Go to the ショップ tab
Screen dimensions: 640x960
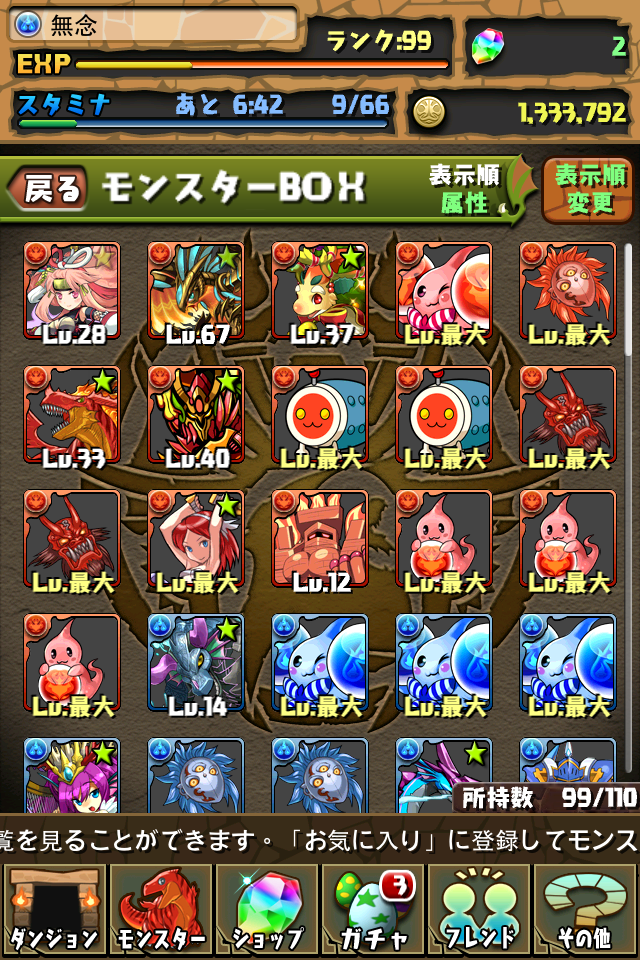pos(267,910)
